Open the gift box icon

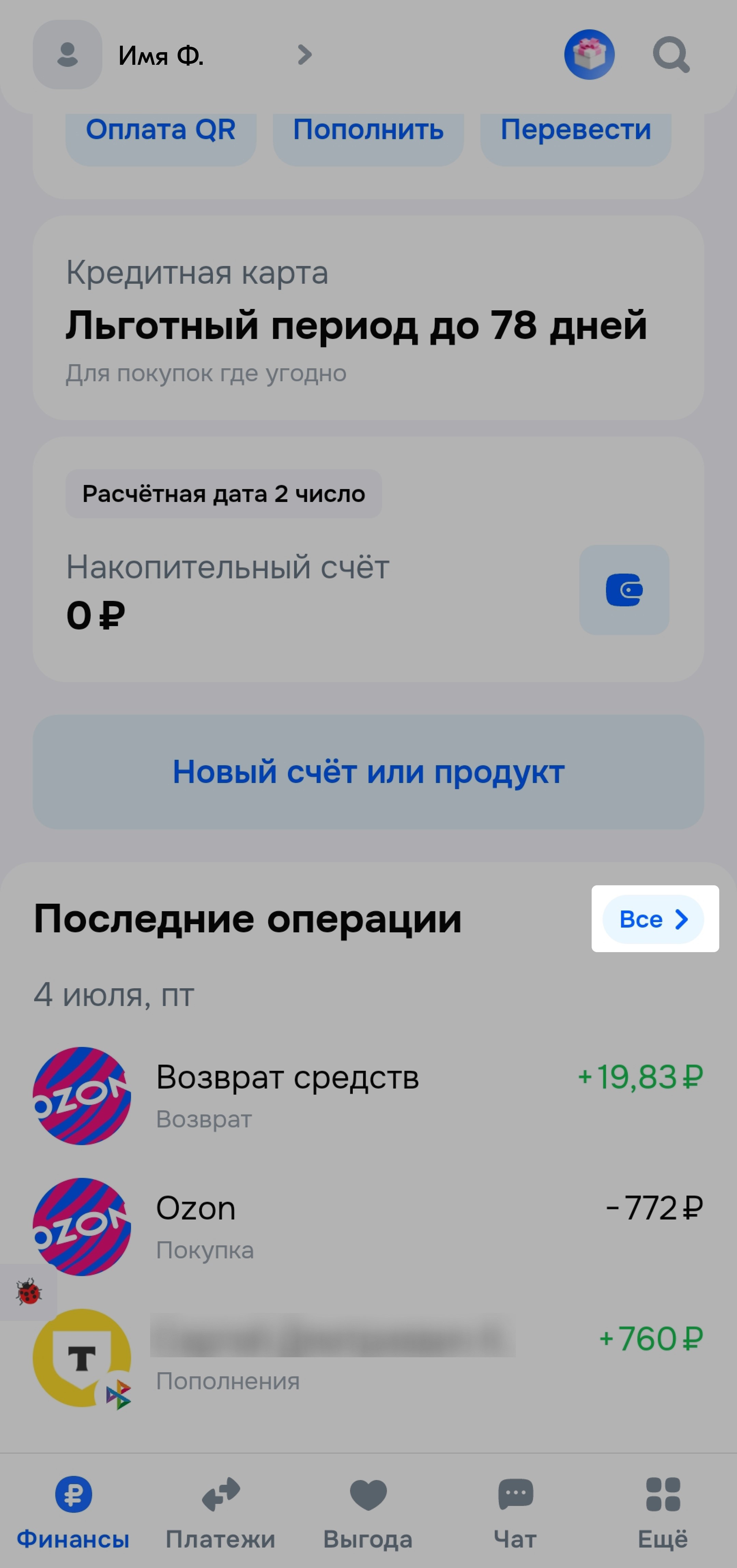coord(589,55)
